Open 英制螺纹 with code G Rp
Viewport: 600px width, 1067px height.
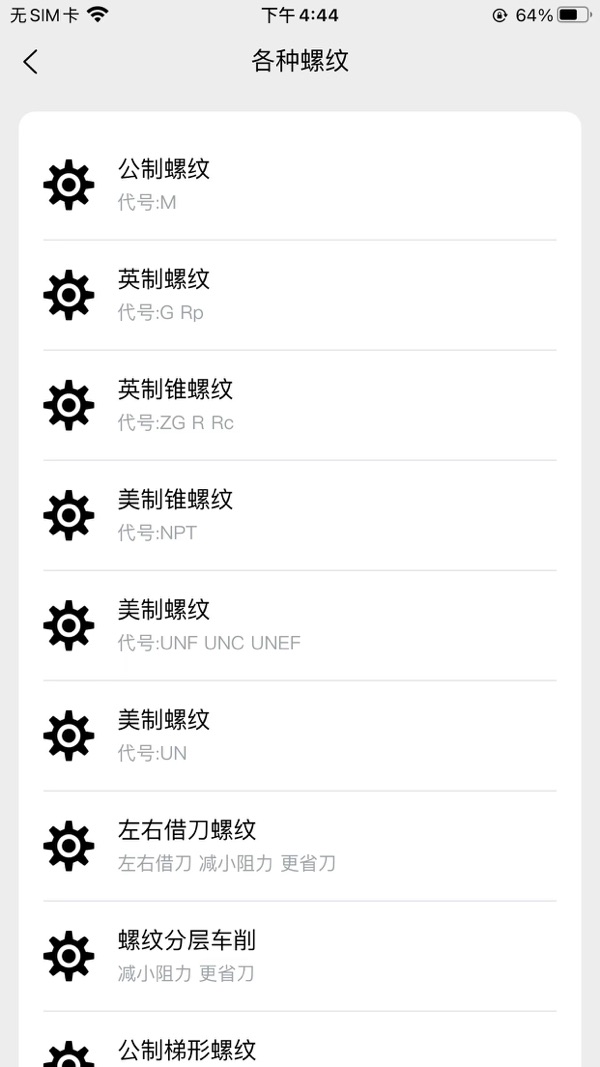pos(300,295)
